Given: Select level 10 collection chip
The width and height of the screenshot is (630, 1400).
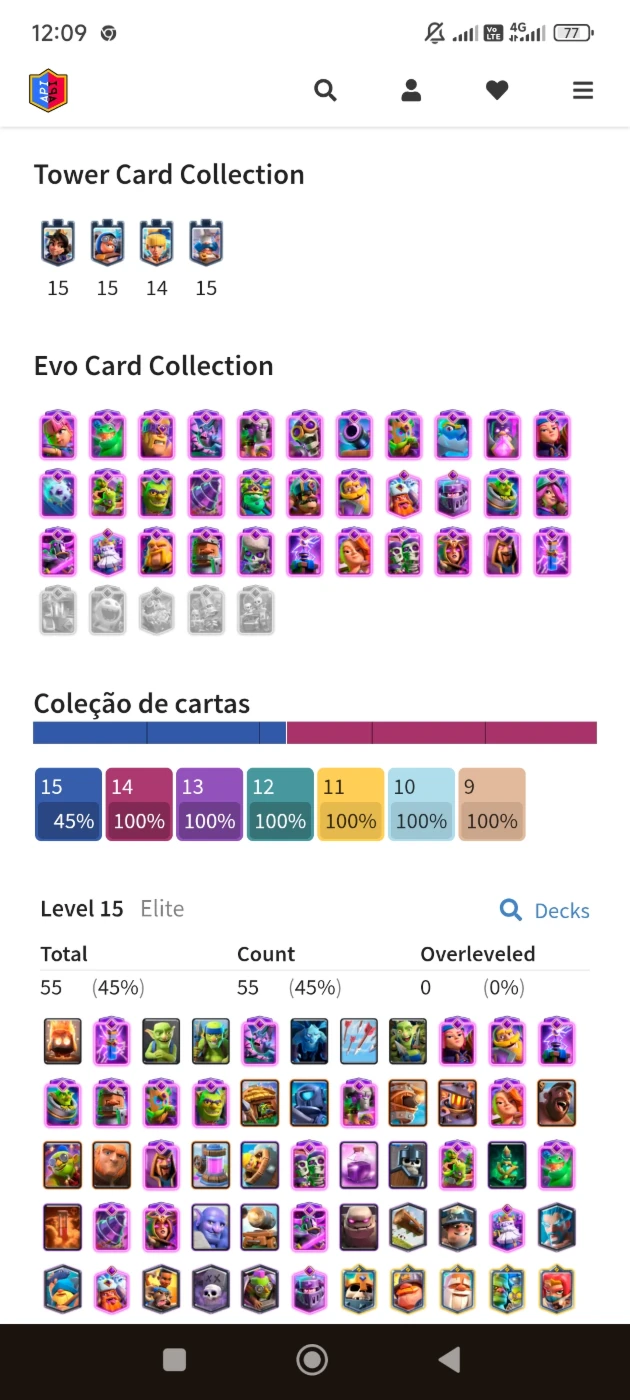Looking at the screenshot, I should [421, 804].
